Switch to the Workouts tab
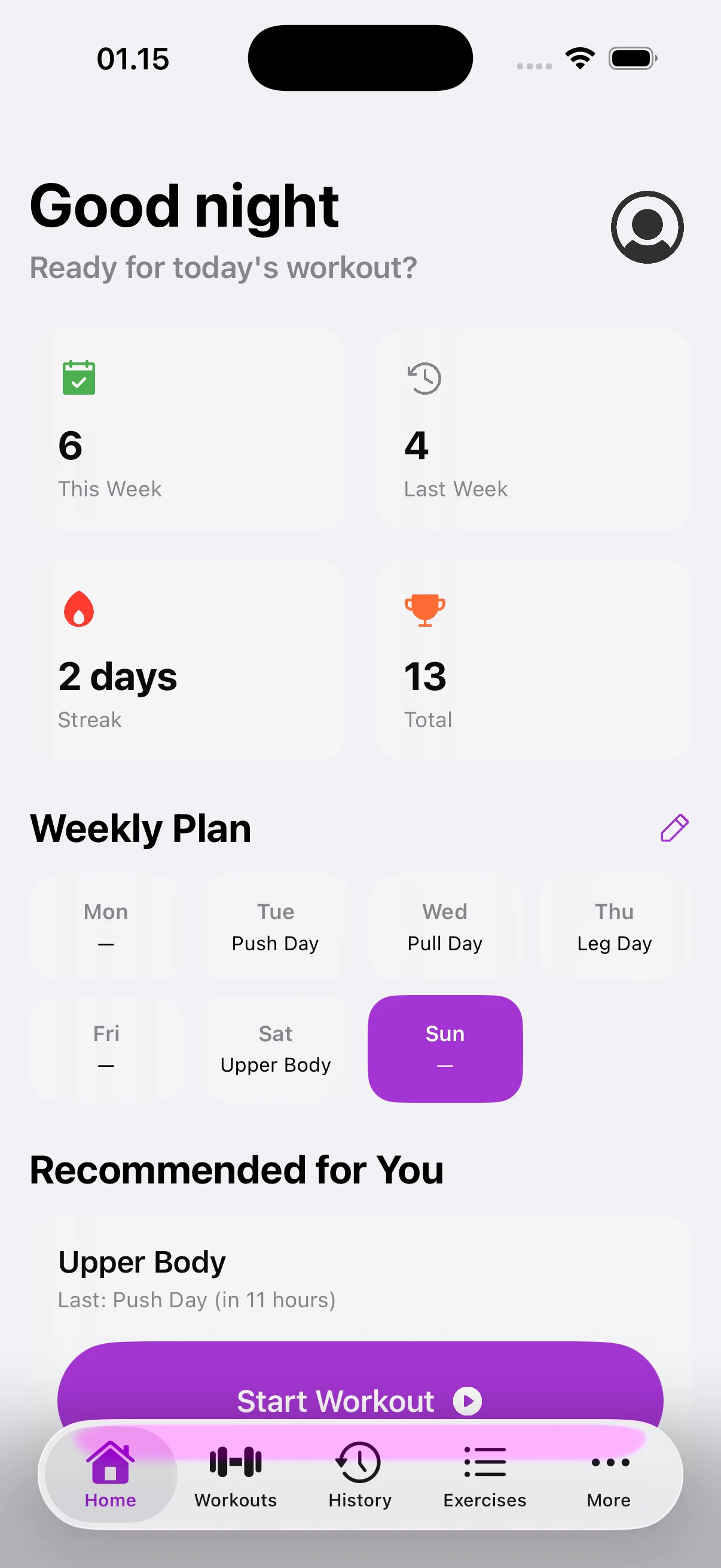The height and width of the screenshot is (1568, 721). 236,1475
